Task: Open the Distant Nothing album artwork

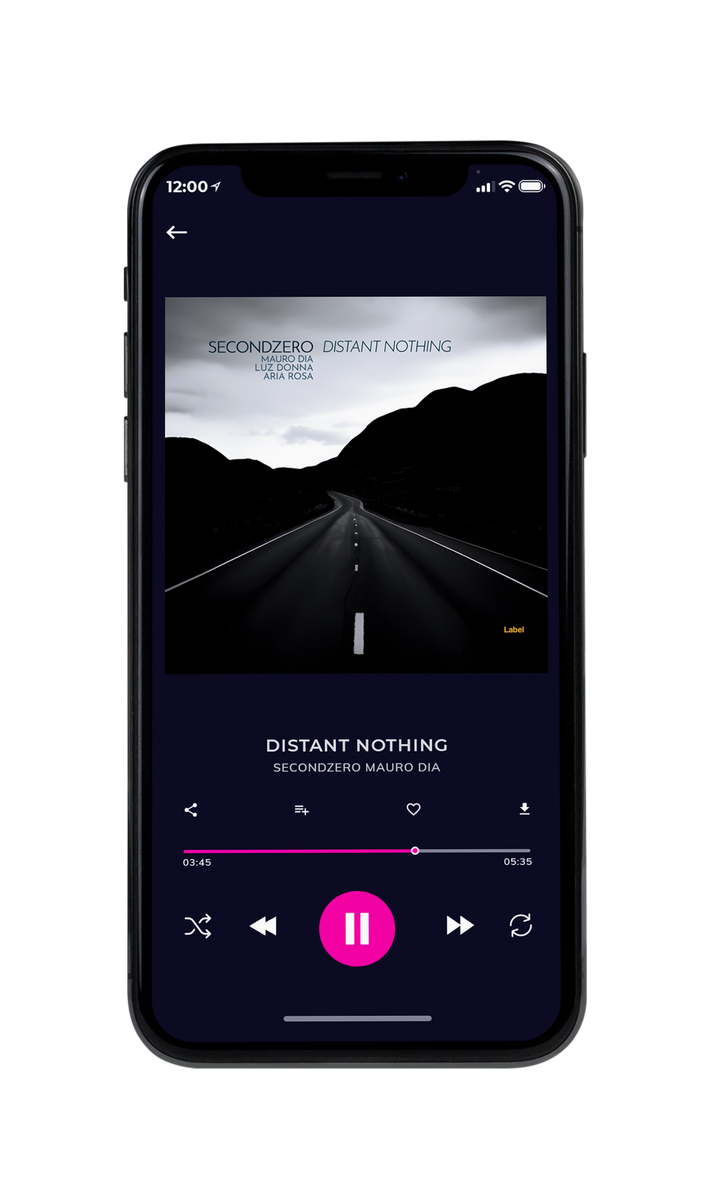Action: (x=356, y=485)
